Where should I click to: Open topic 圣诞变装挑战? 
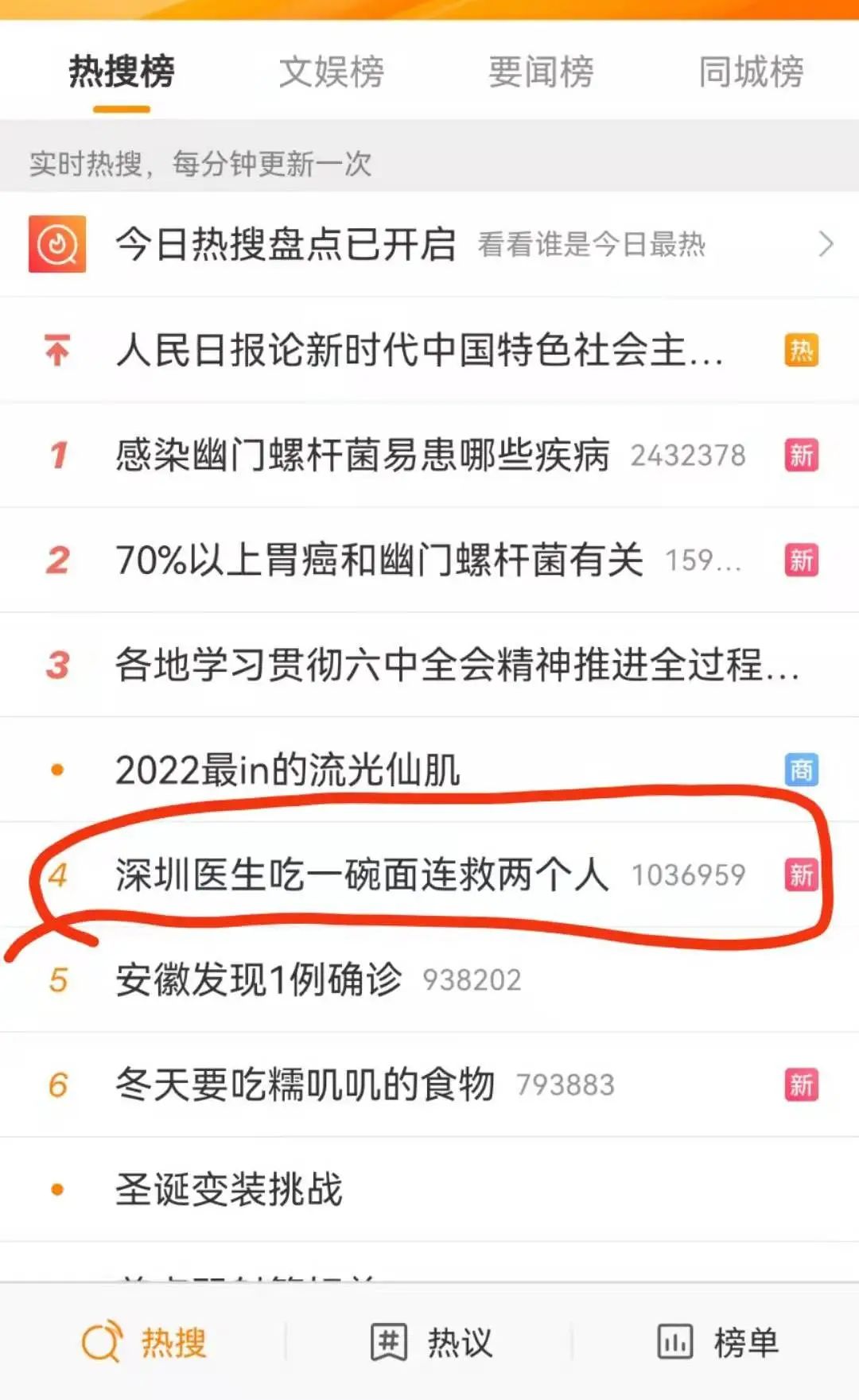point(429,1189)
